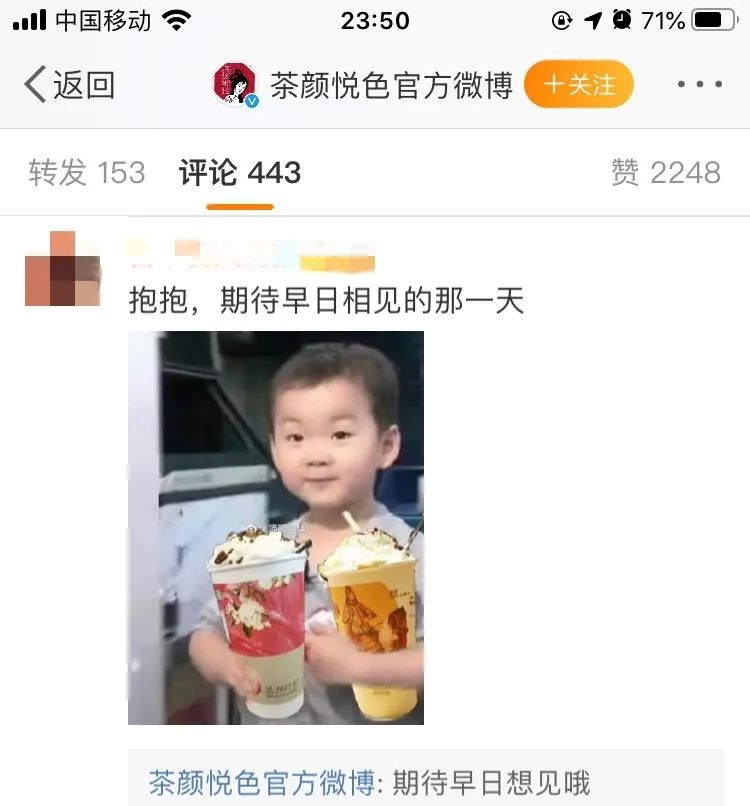Switch to the 转发 153 tab
Image resolution: width=750 pixels, height=806 pixels.
[x=87, y=173]
